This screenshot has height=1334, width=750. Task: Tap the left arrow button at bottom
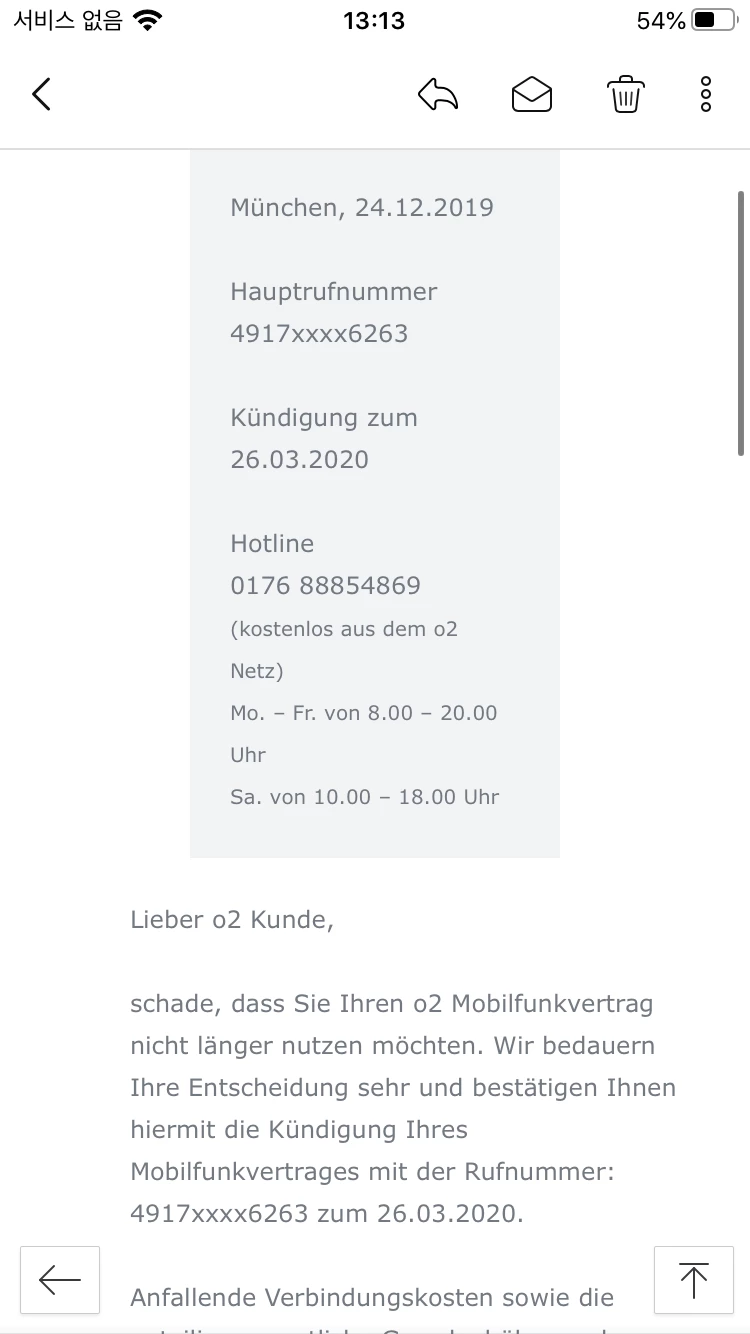60,1279
